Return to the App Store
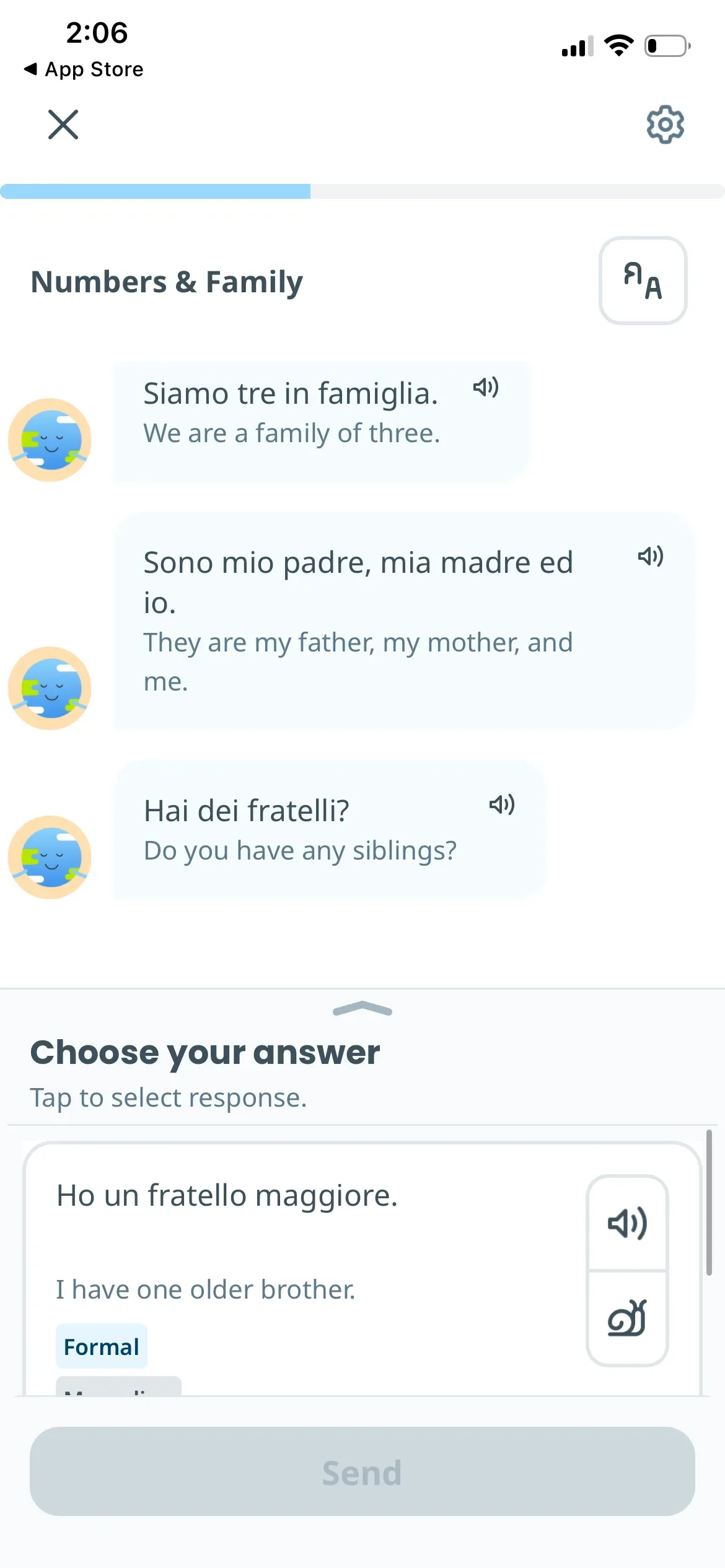The height and width of the screenshot is (1568, 725). pos(84,69)
